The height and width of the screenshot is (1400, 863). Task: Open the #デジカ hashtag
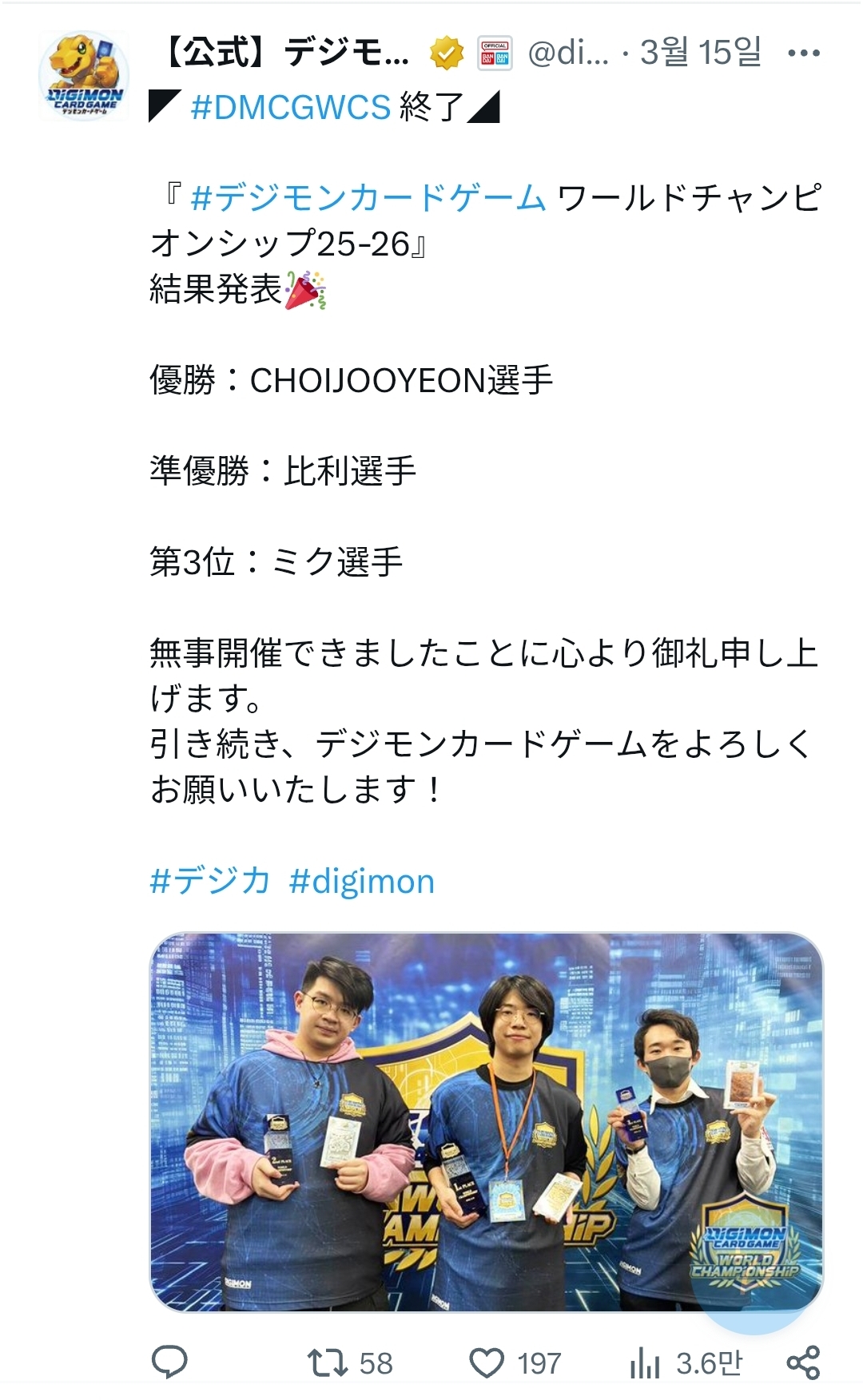coord(210,882)
